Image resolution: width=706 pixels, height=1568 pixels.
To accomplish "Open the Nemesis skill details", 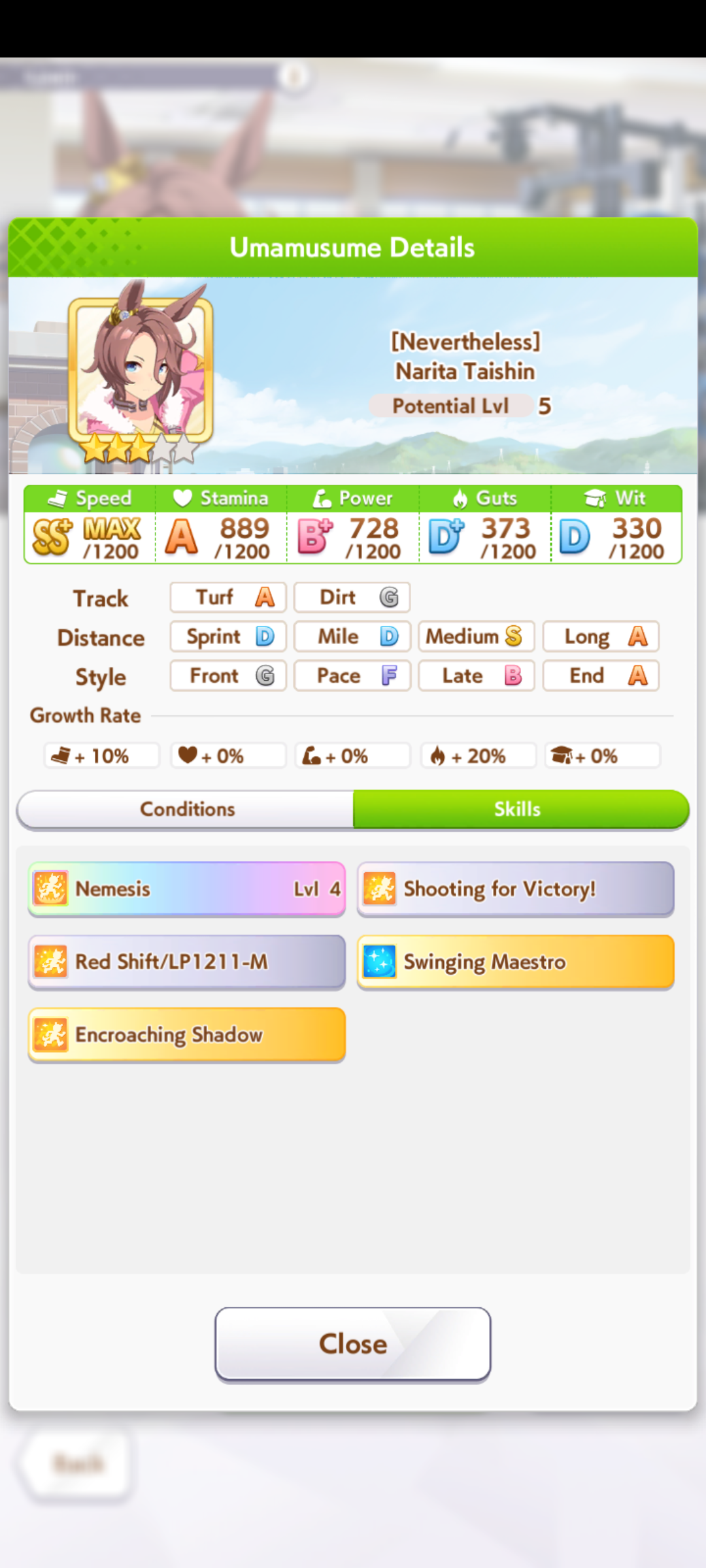I will (x=187, y=889).
